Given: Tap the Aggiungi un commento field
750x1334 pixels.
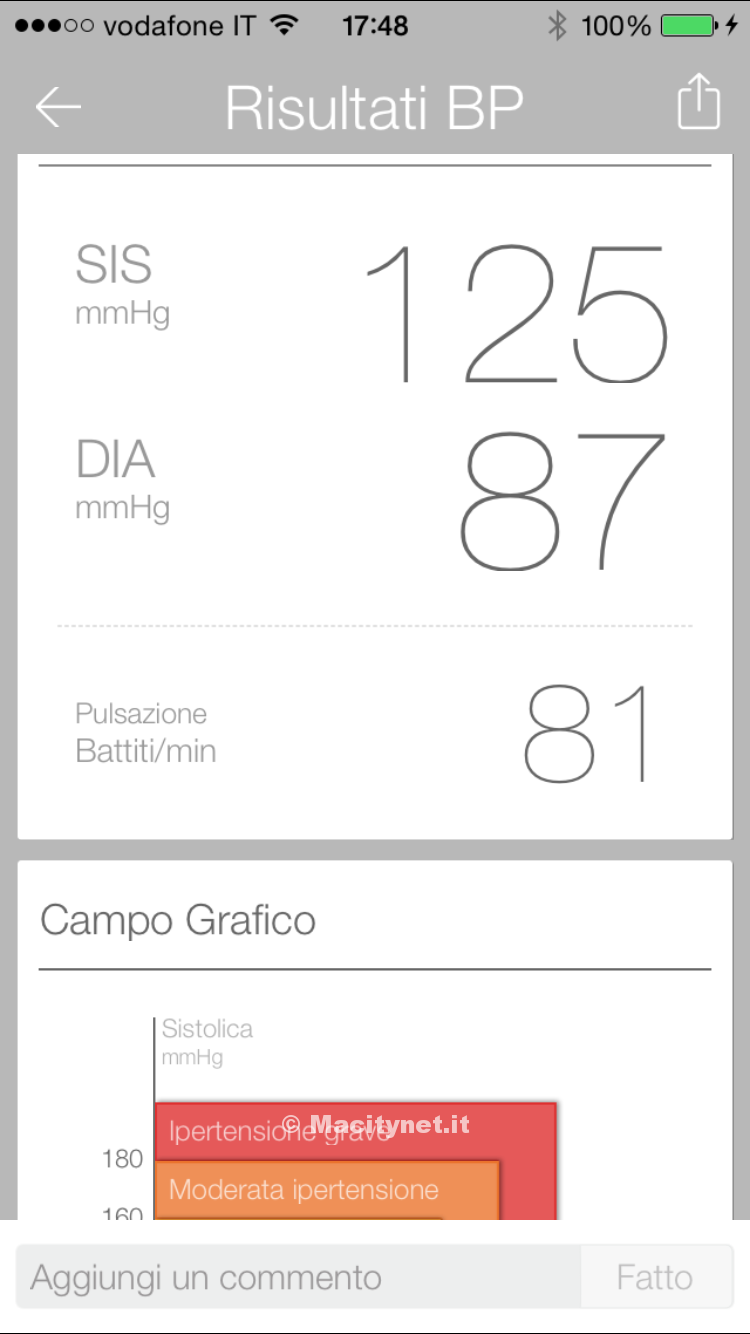Looking at the screenshot, I should click(298, 1277).
